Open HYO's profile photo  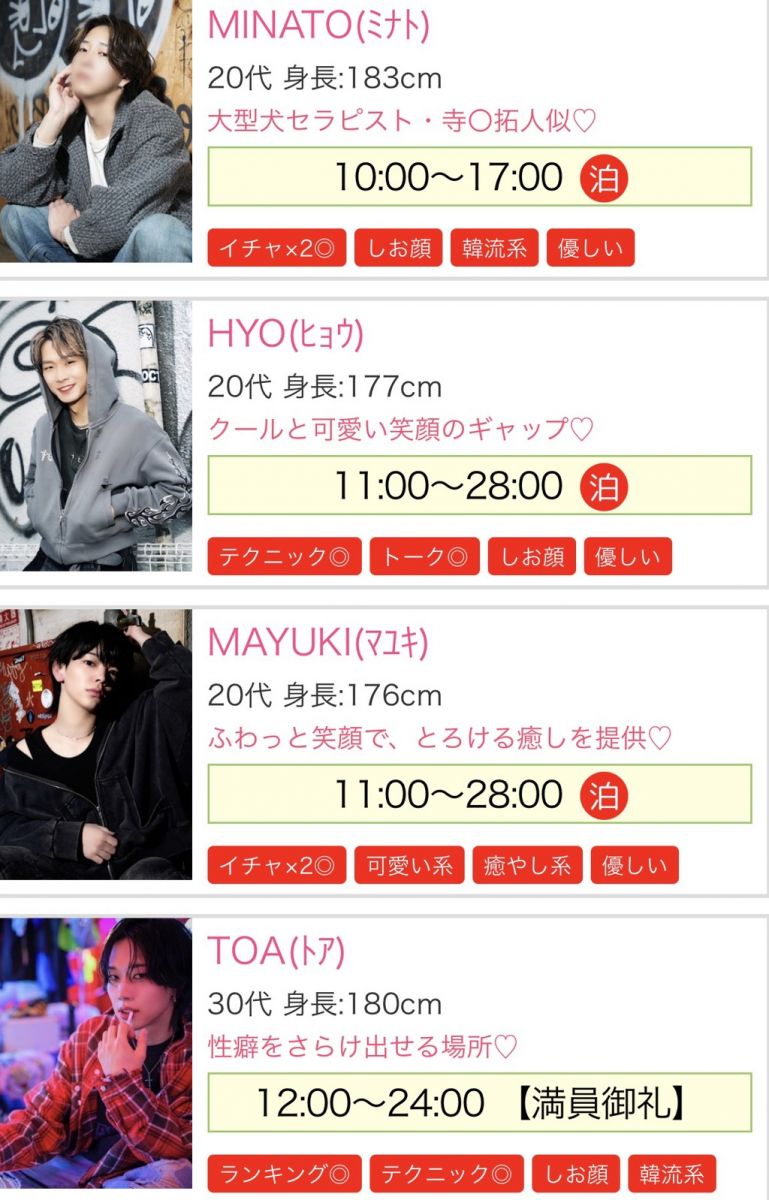pyautogui.click(x=96, y=435)
